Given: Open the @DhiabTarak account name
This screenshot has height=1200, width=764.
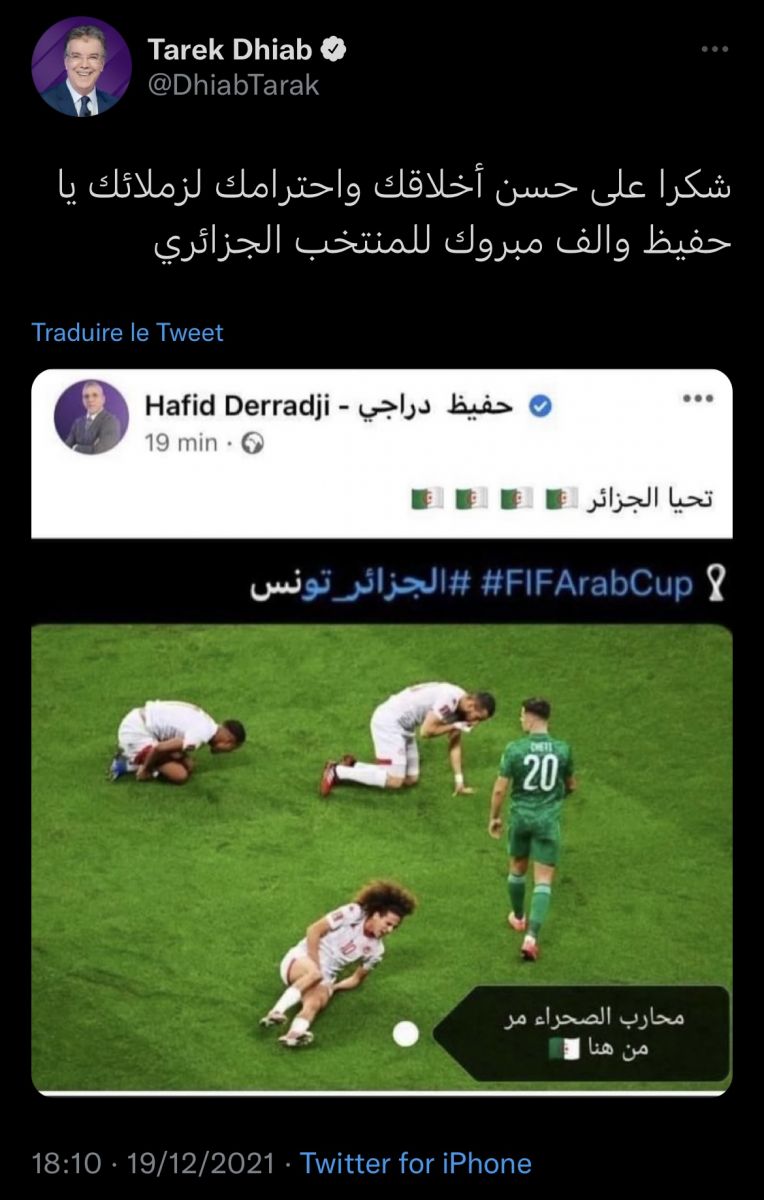Looking at the screenshot, I should coord(233,85).
